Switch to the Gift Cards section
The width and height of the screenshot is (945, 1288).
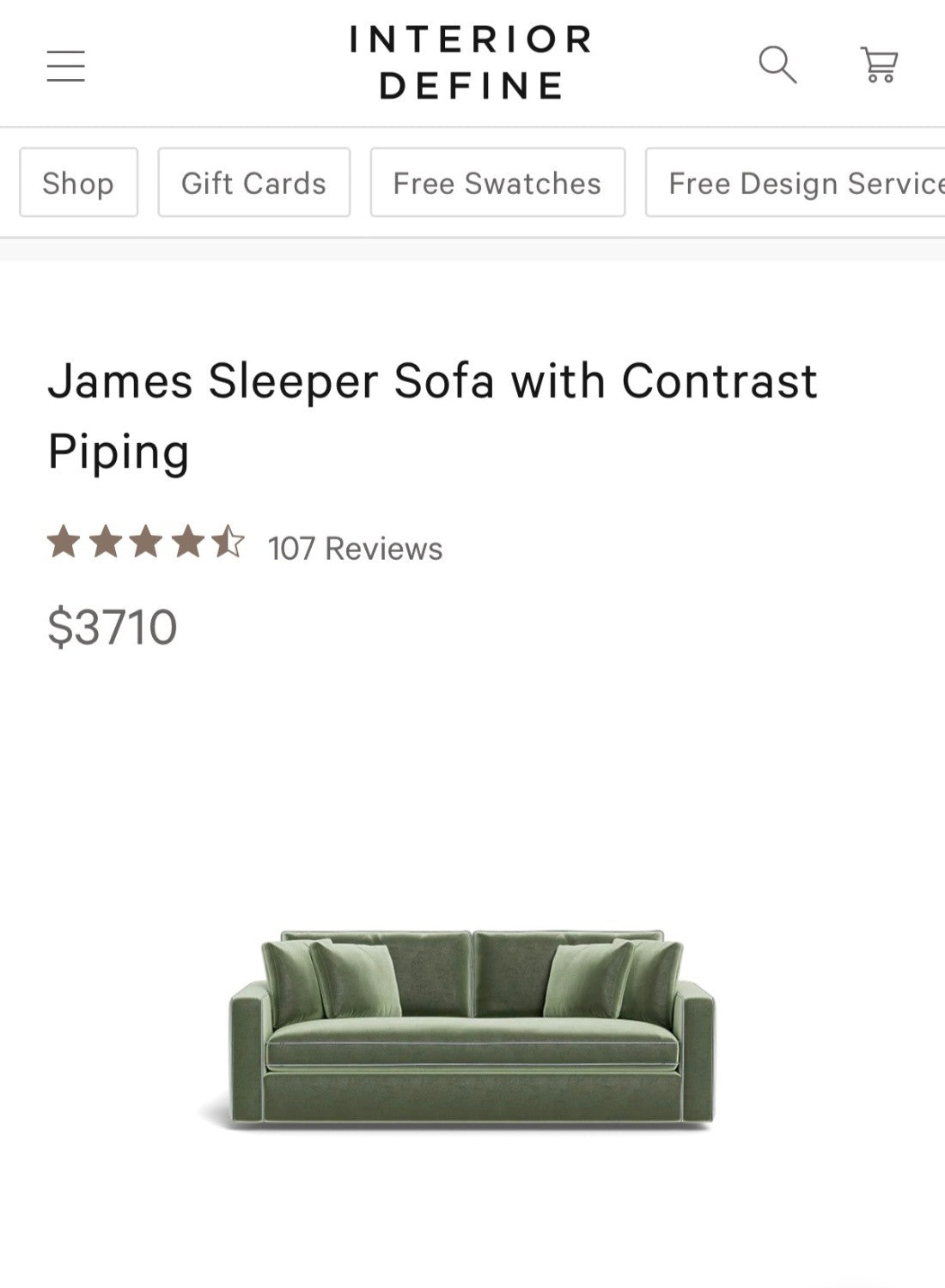click(x=253, y=183)
